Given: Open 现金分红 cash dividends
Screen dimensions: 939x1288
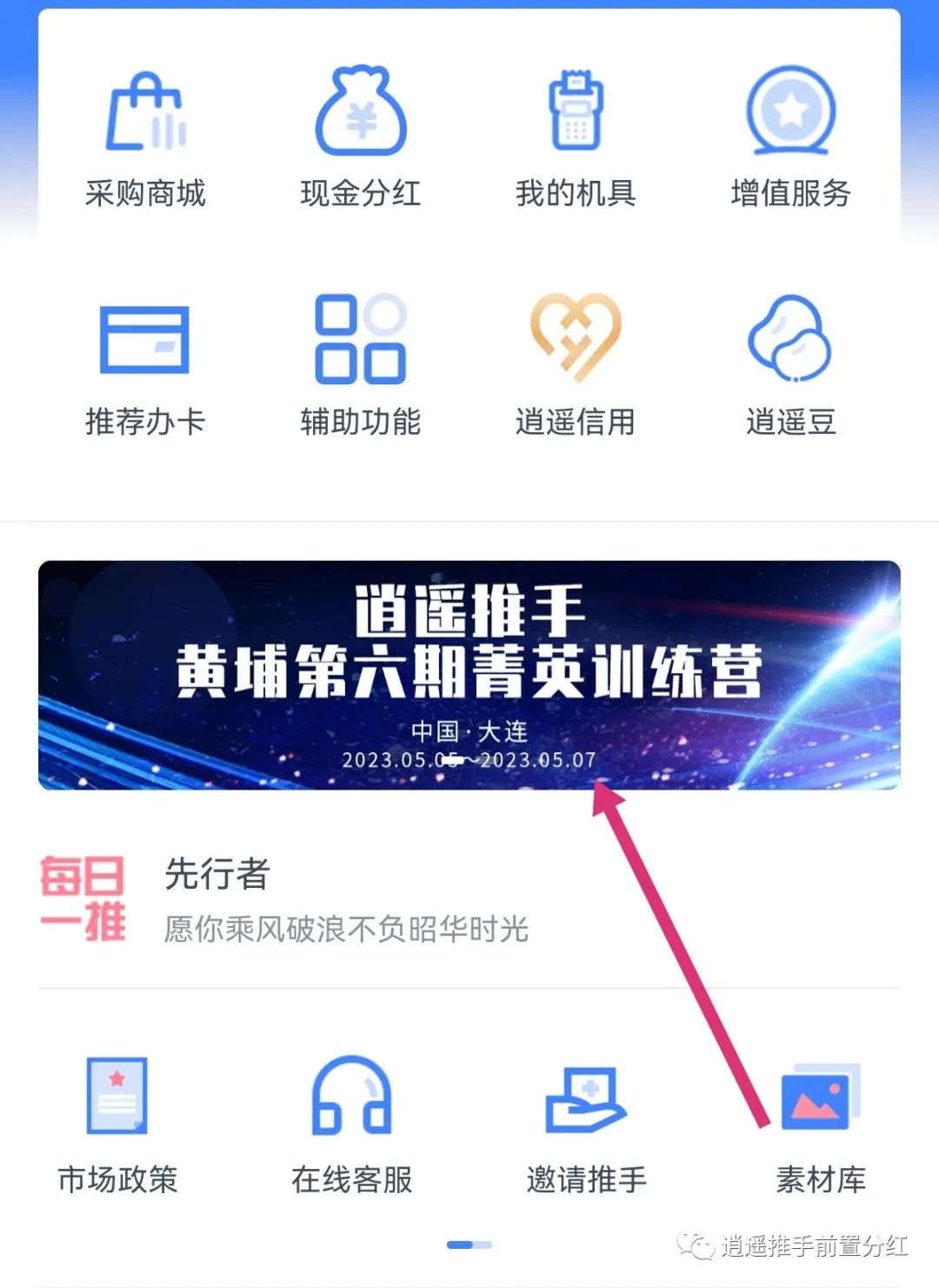Looking at the screenshot, I should (360, 139).
